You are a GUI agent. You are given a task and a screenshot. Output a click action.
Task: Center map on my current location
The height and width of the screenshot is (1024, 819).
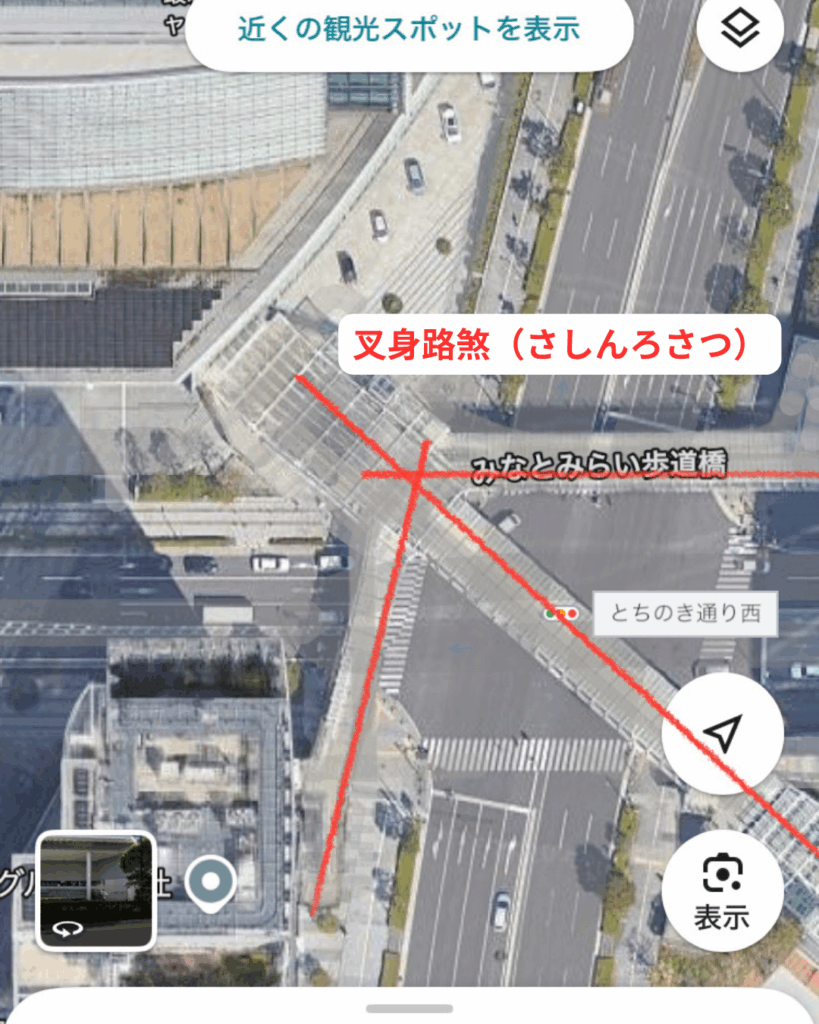pos(721,733)
